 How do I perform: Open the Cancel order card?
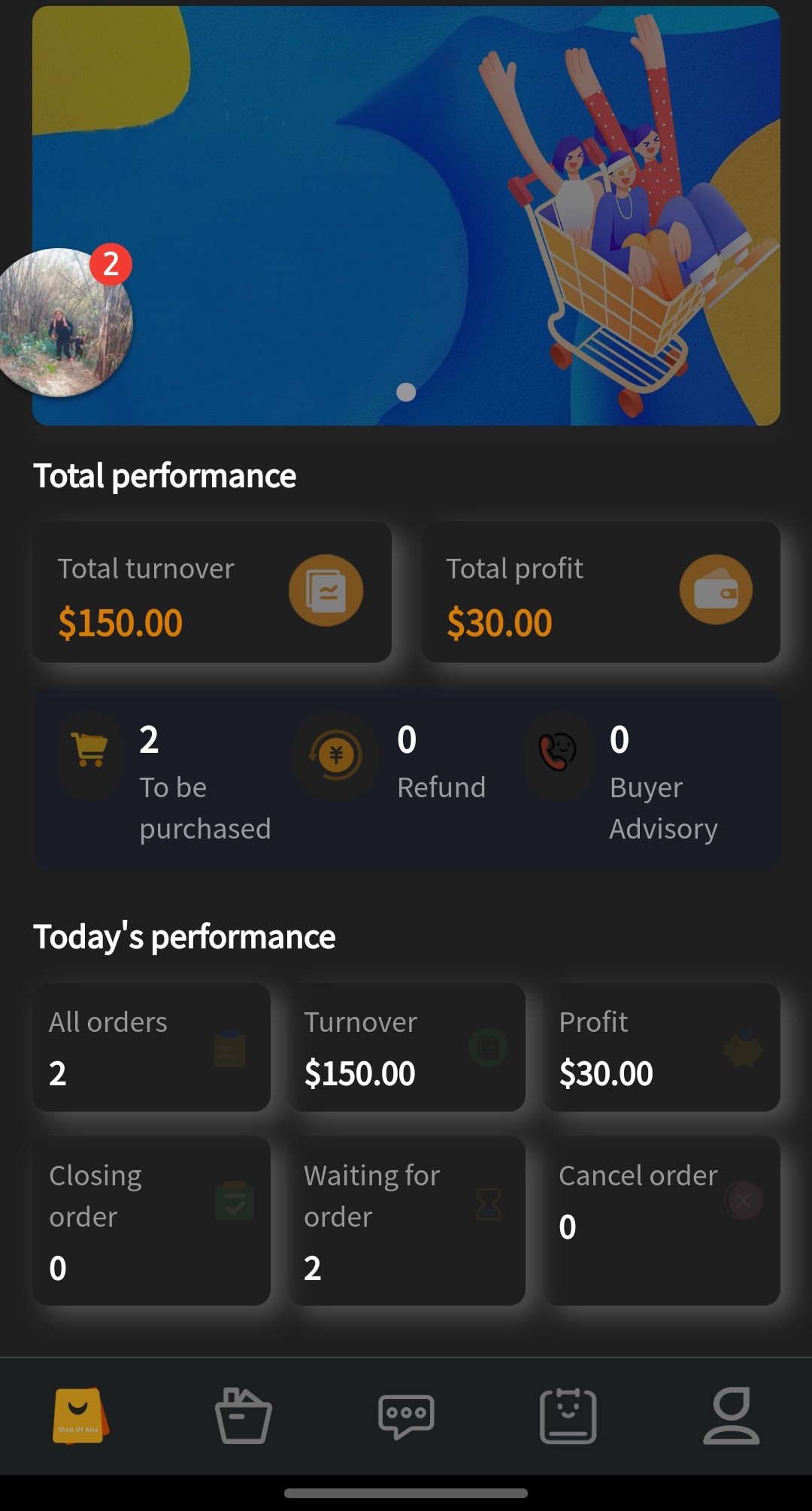[661, 1220]
